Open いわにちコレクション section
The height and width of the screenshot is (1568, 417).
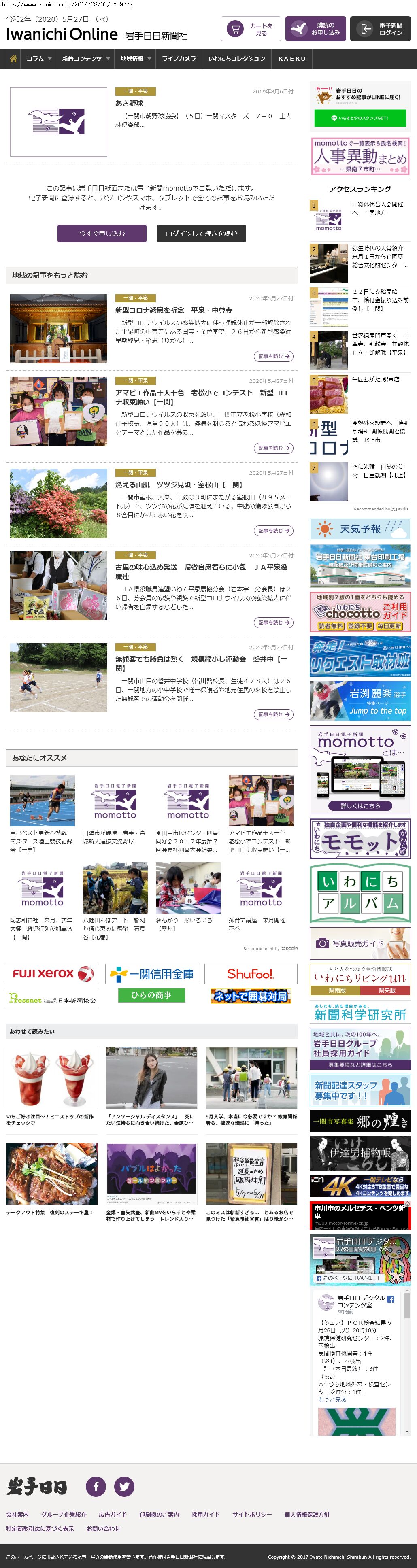pos(237,59)
